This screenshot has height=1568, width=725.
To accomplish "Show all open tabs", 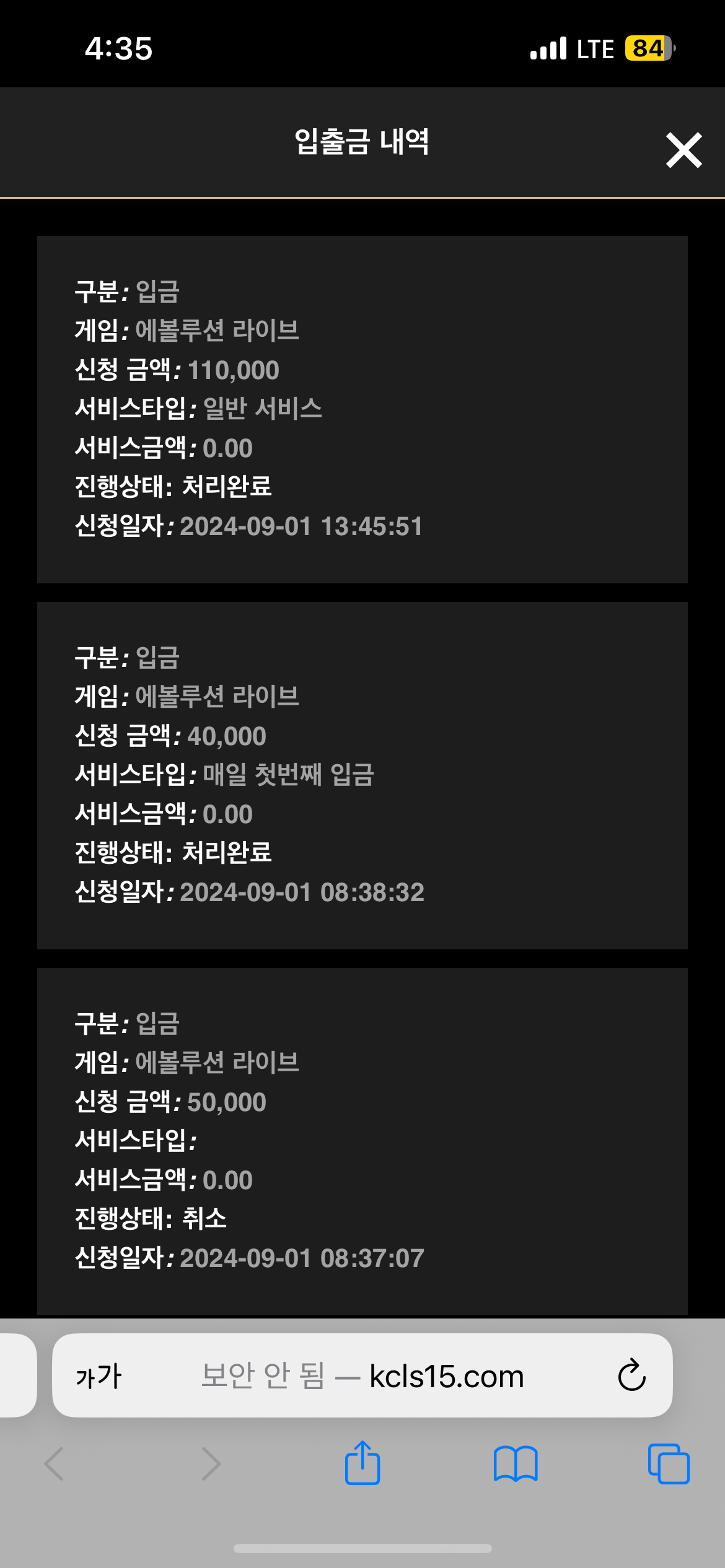I will [x=669, y=1464].
